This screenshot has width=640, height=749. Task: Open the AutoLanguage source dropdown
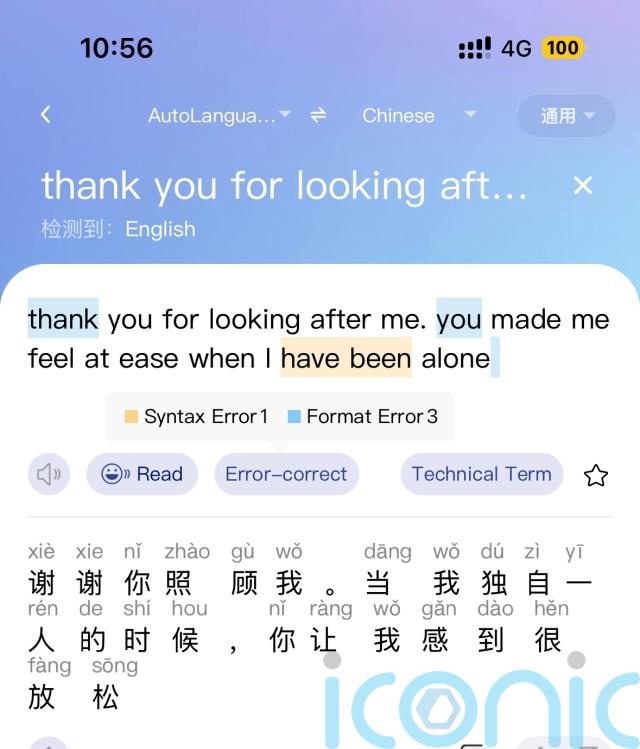pyautogui.click(x=219, y=115)
